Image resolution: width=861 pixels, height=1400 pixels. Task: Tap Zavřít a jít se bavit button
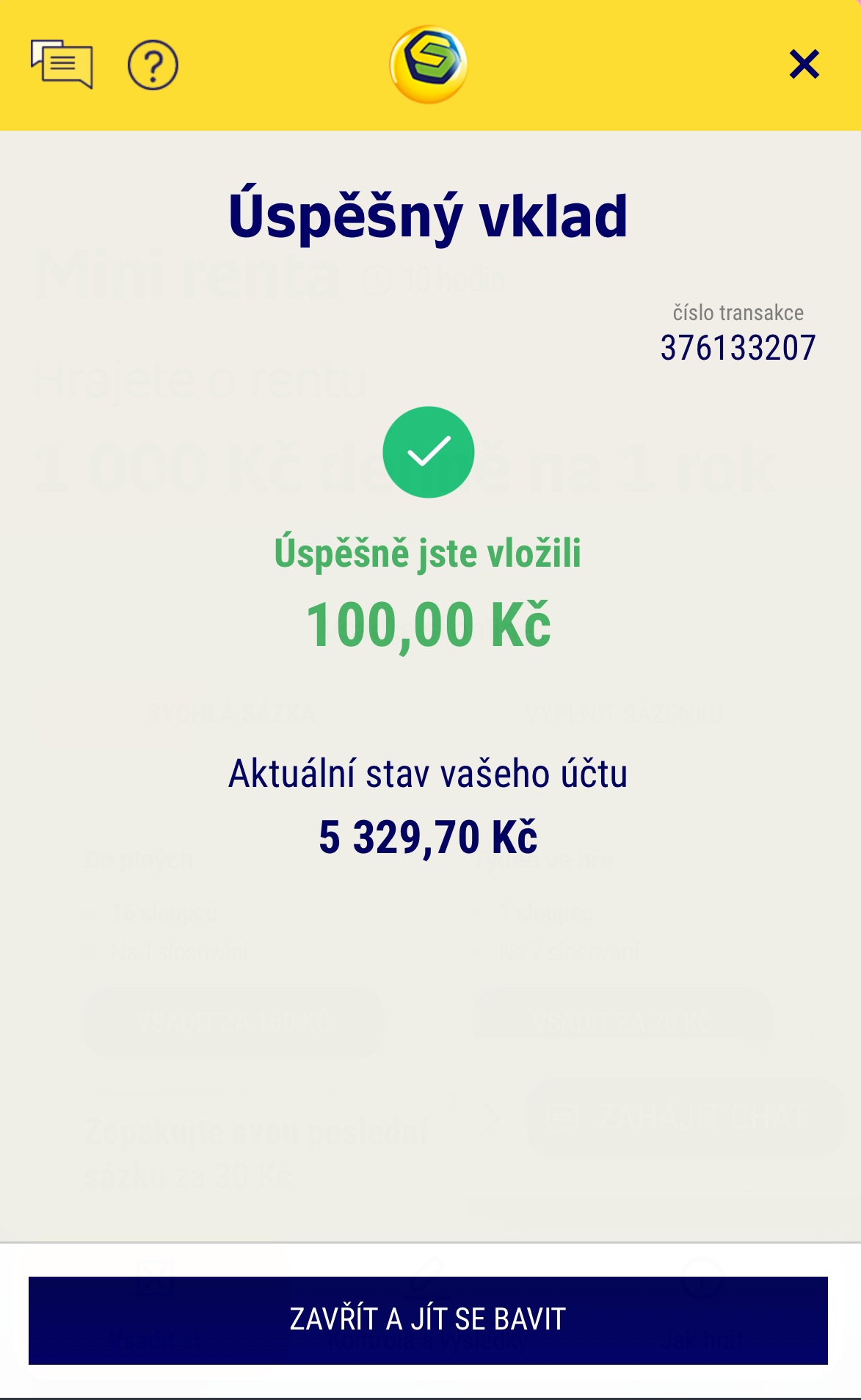428,1319
